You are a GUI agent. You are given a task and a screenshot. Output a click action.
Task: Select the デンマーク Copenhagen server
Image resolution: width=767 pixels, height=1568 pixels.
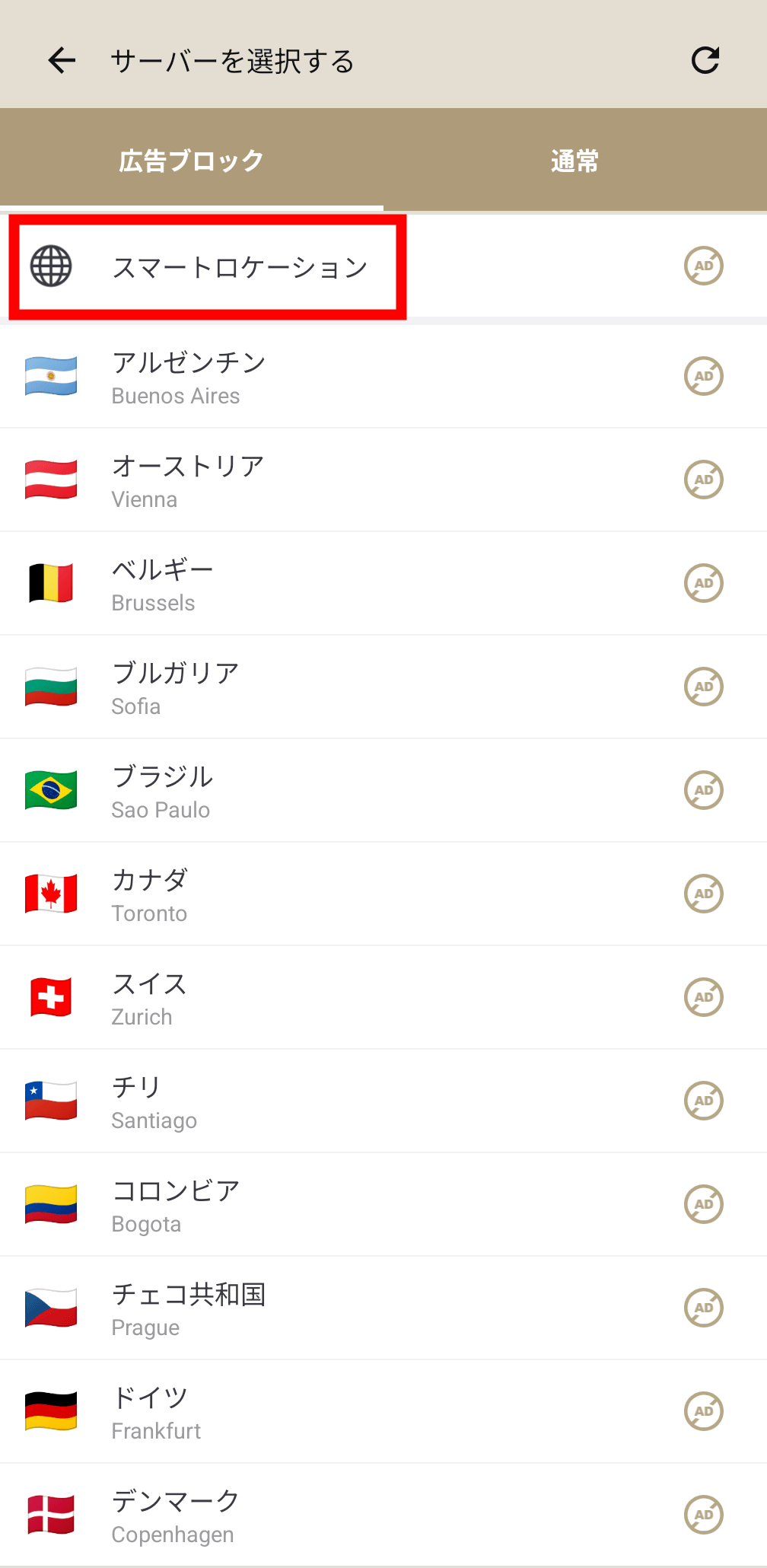pos(176,1515)
